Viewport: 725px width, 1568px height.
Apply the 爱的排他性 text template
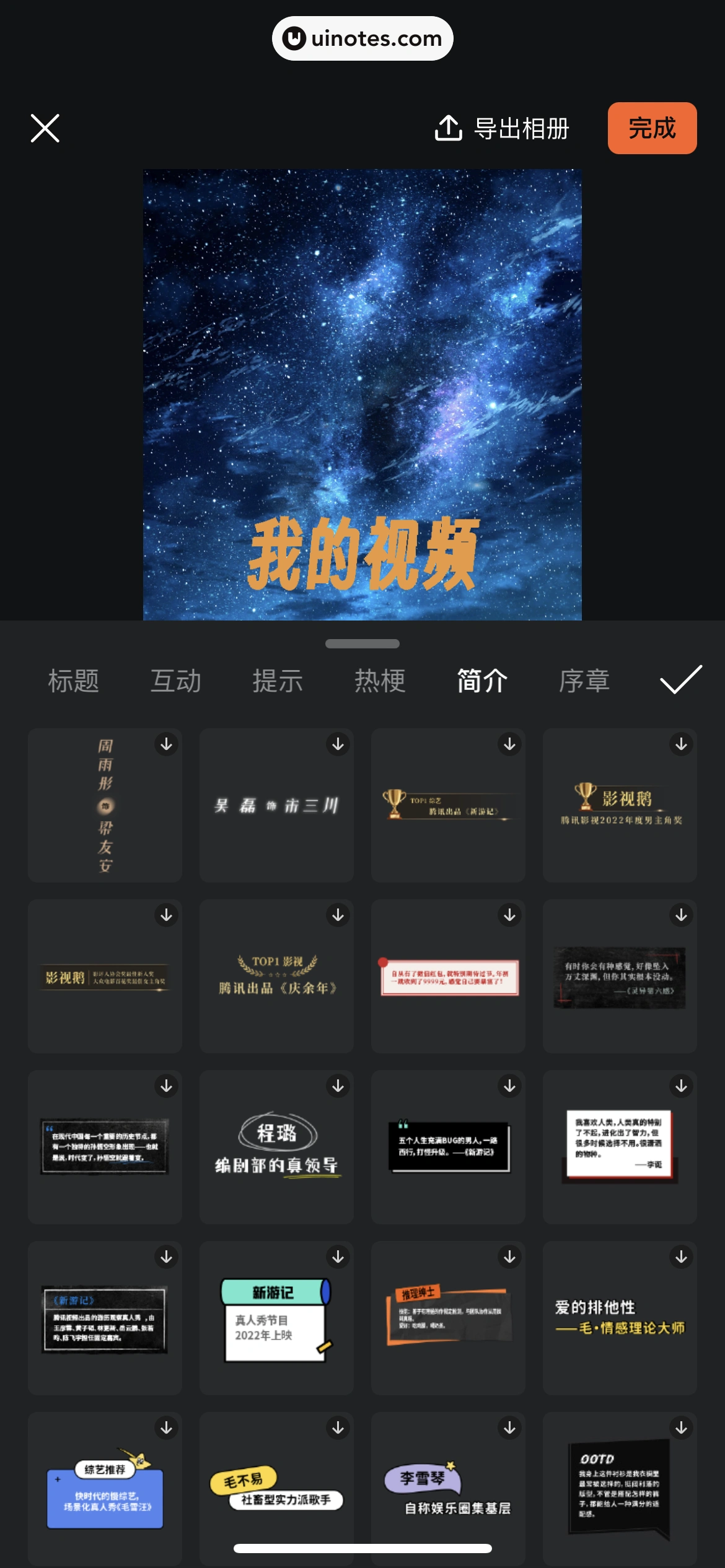(x=620, y=1318)
